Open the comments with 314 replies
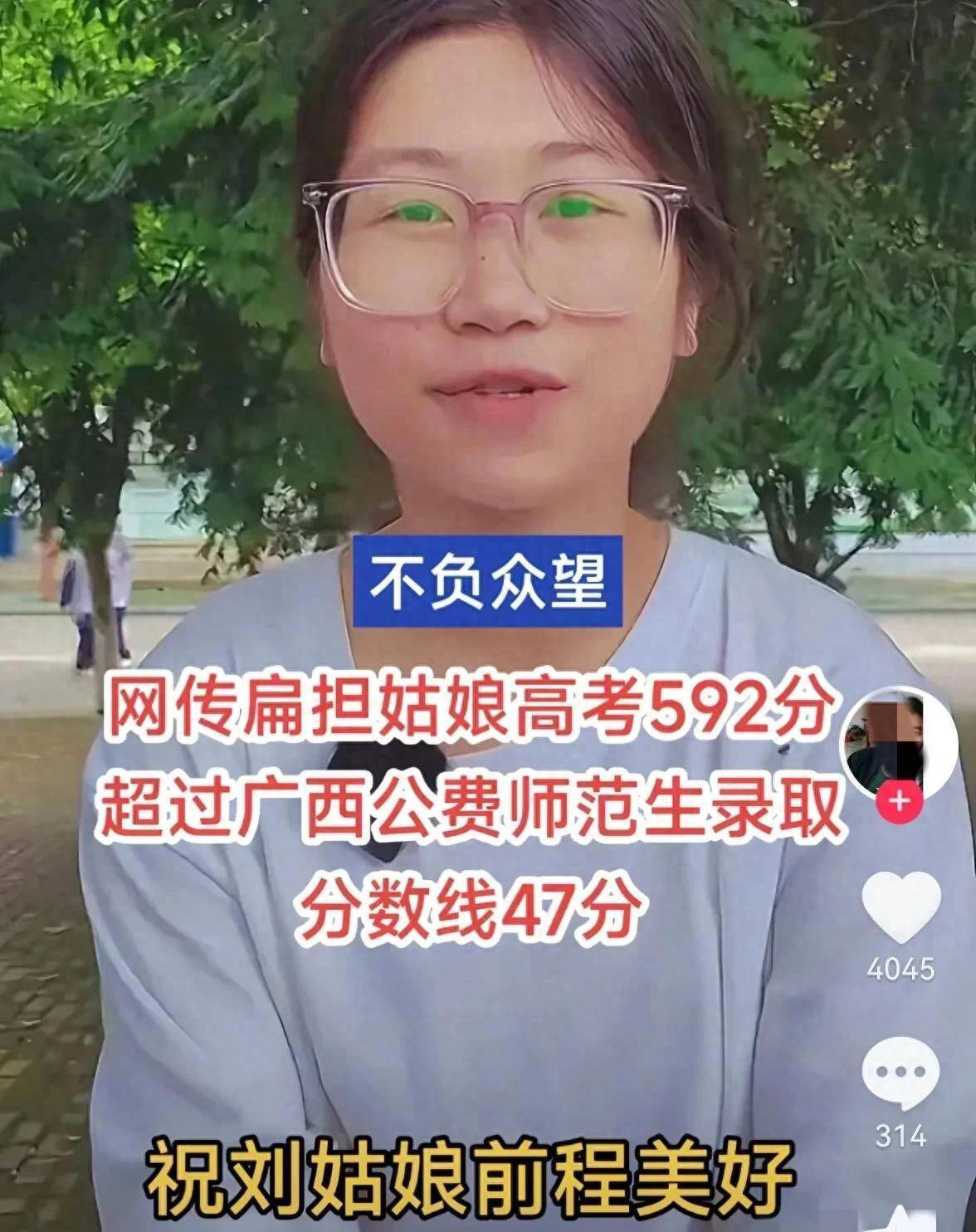This screenshot has height=1232, width=976. tap(900, 1072)
